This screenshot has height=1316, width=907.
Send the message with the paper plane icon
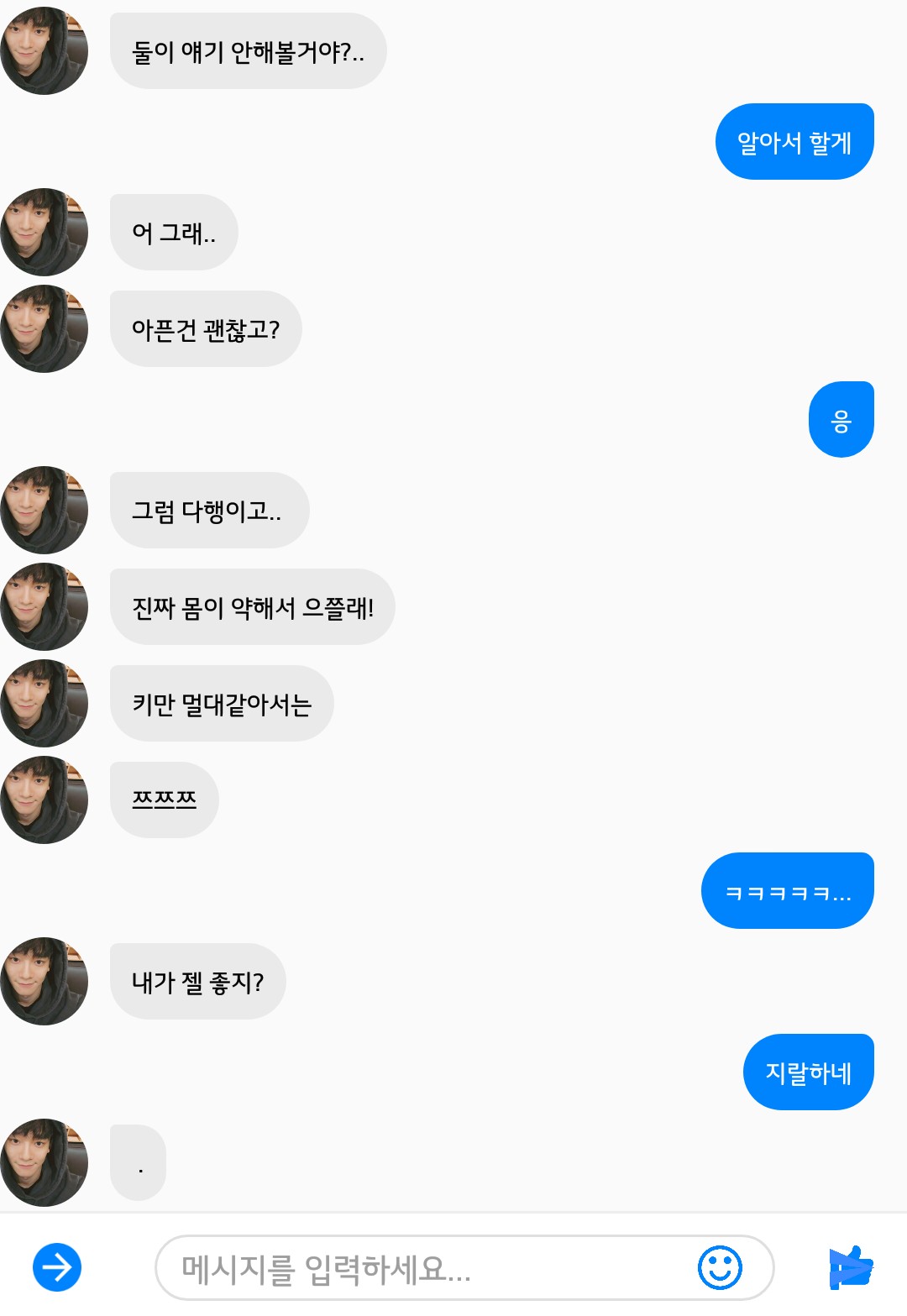(851, 1267)
